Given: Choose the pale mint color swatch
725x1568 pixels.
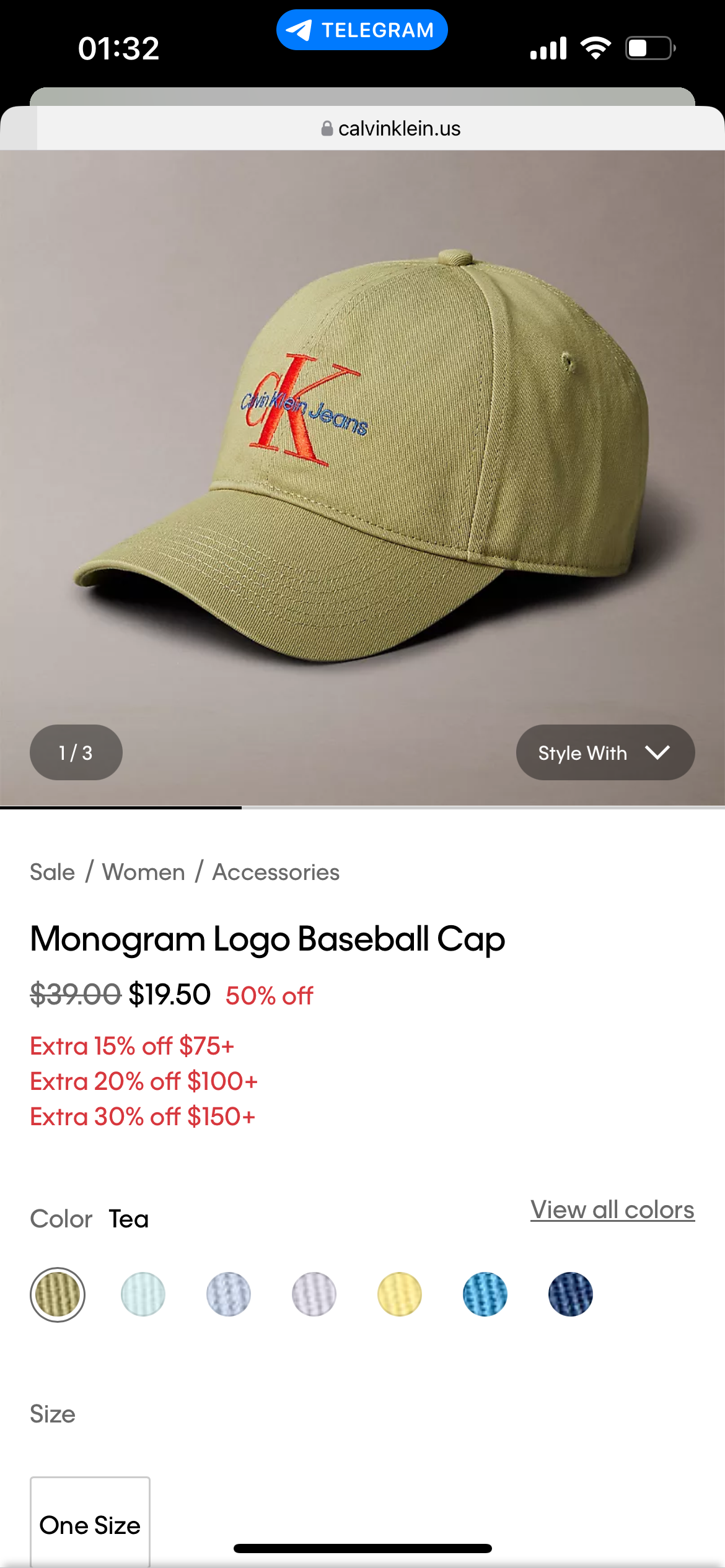Looking at the screenshot, I should [143, 1294].
